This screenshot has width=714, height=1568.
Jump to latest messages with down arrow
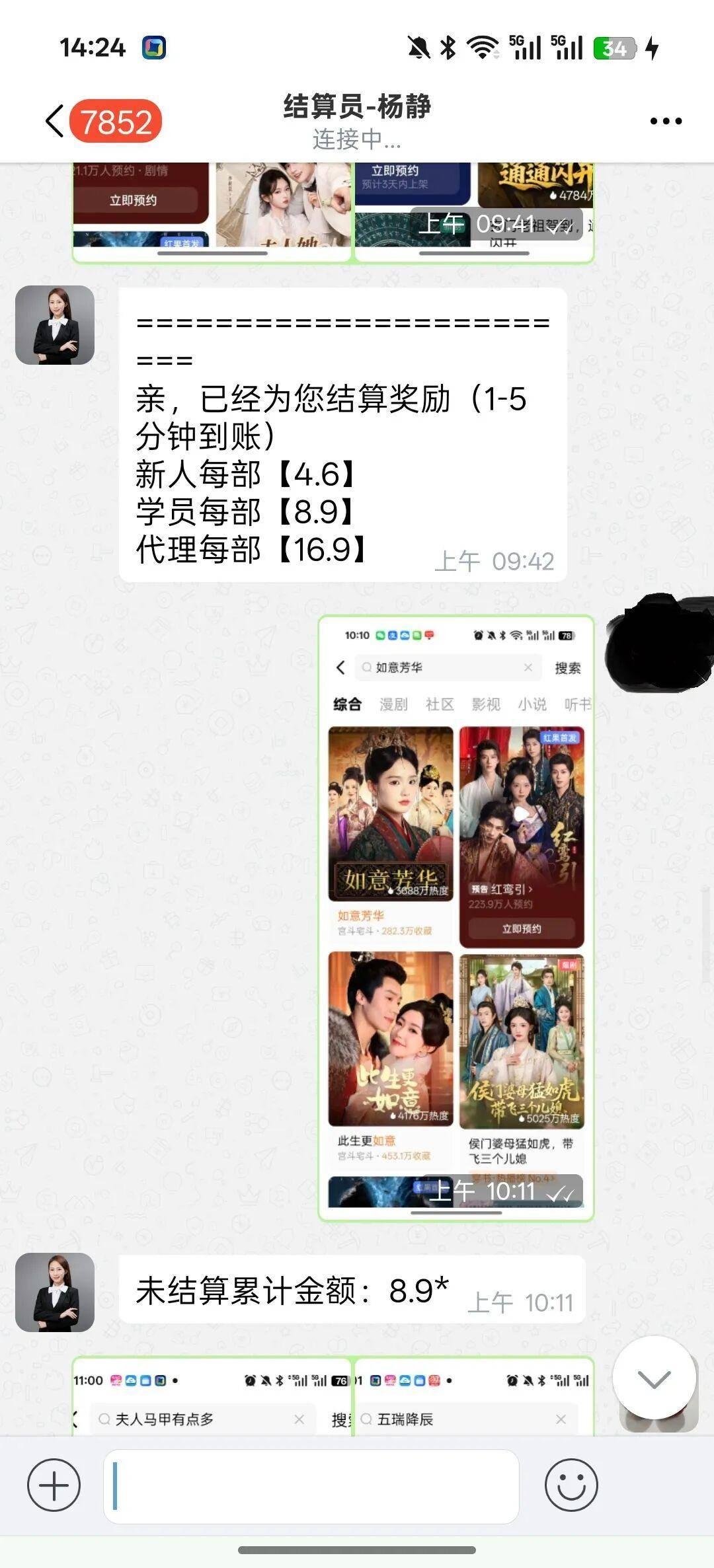coord(654,1379)
